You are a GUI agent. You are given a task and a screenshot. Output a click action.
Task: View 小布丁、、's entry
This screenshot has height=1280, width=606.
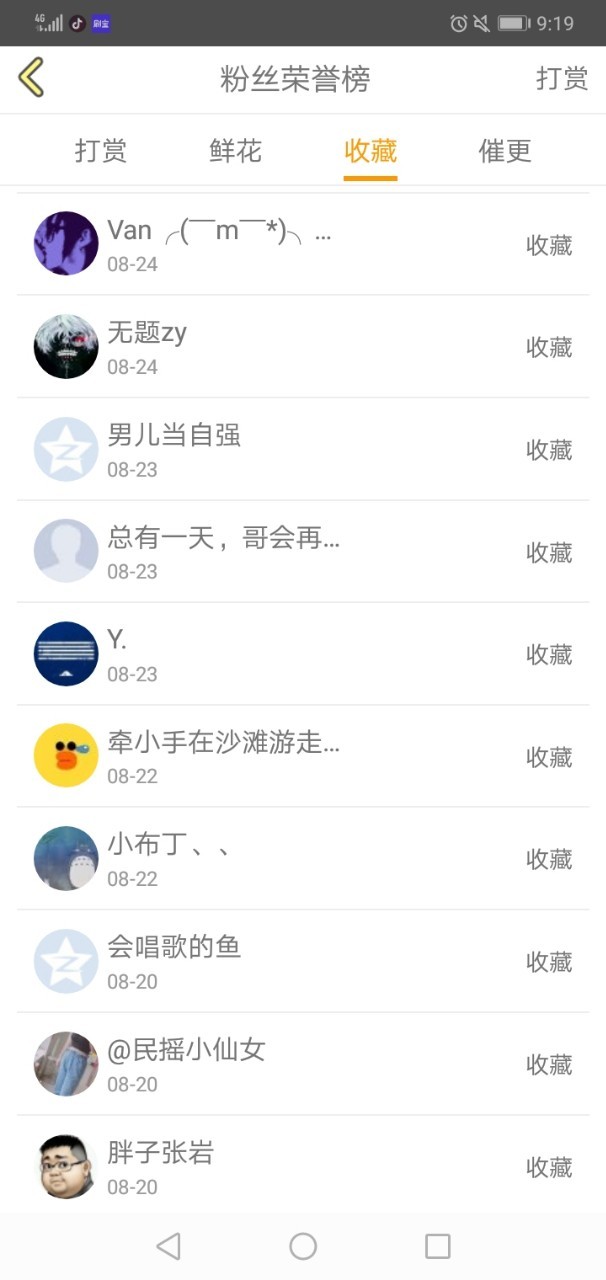click(x=300, y=859)
